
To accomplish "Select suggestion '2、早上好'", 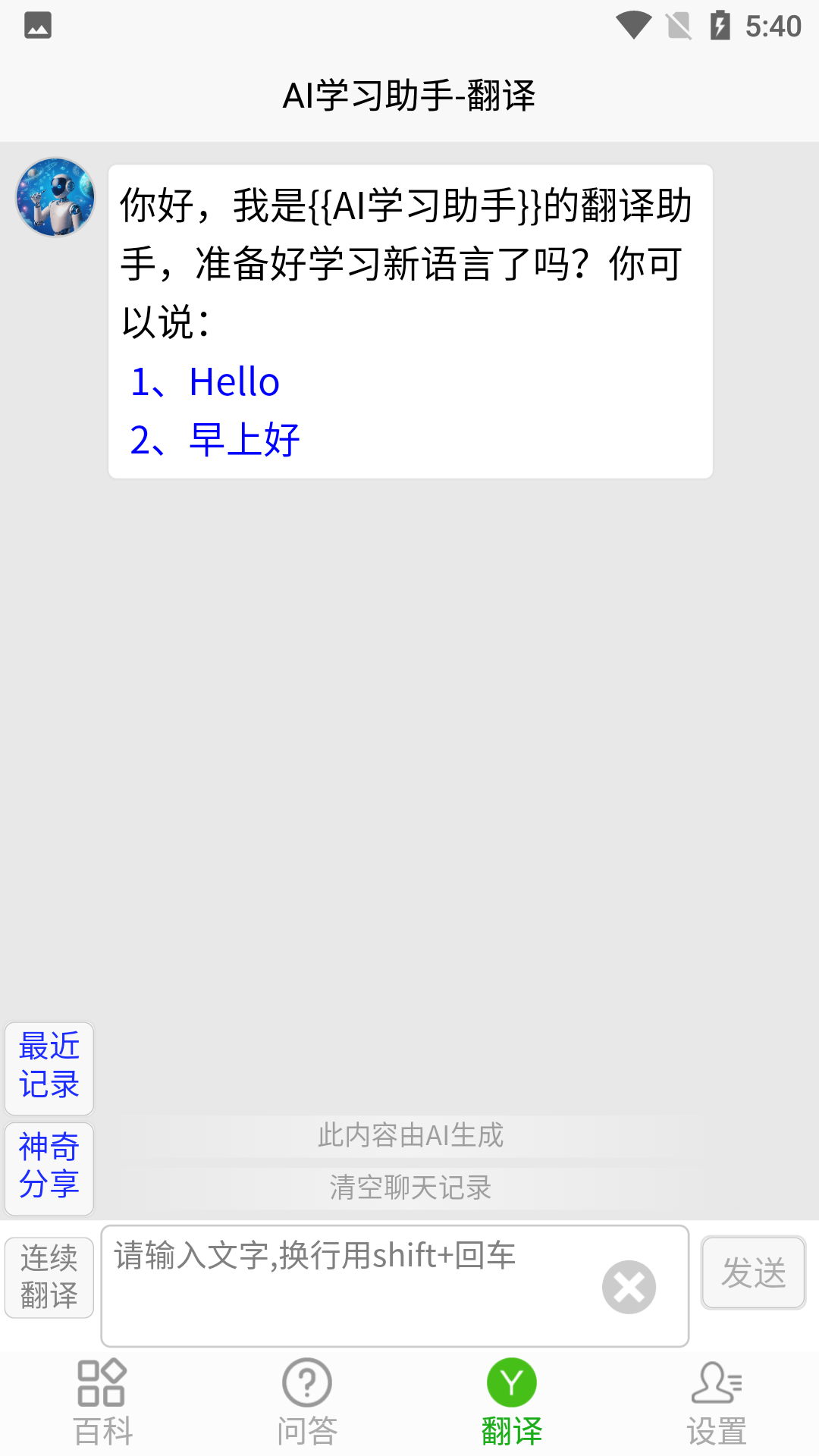I will tap(215, 440).
